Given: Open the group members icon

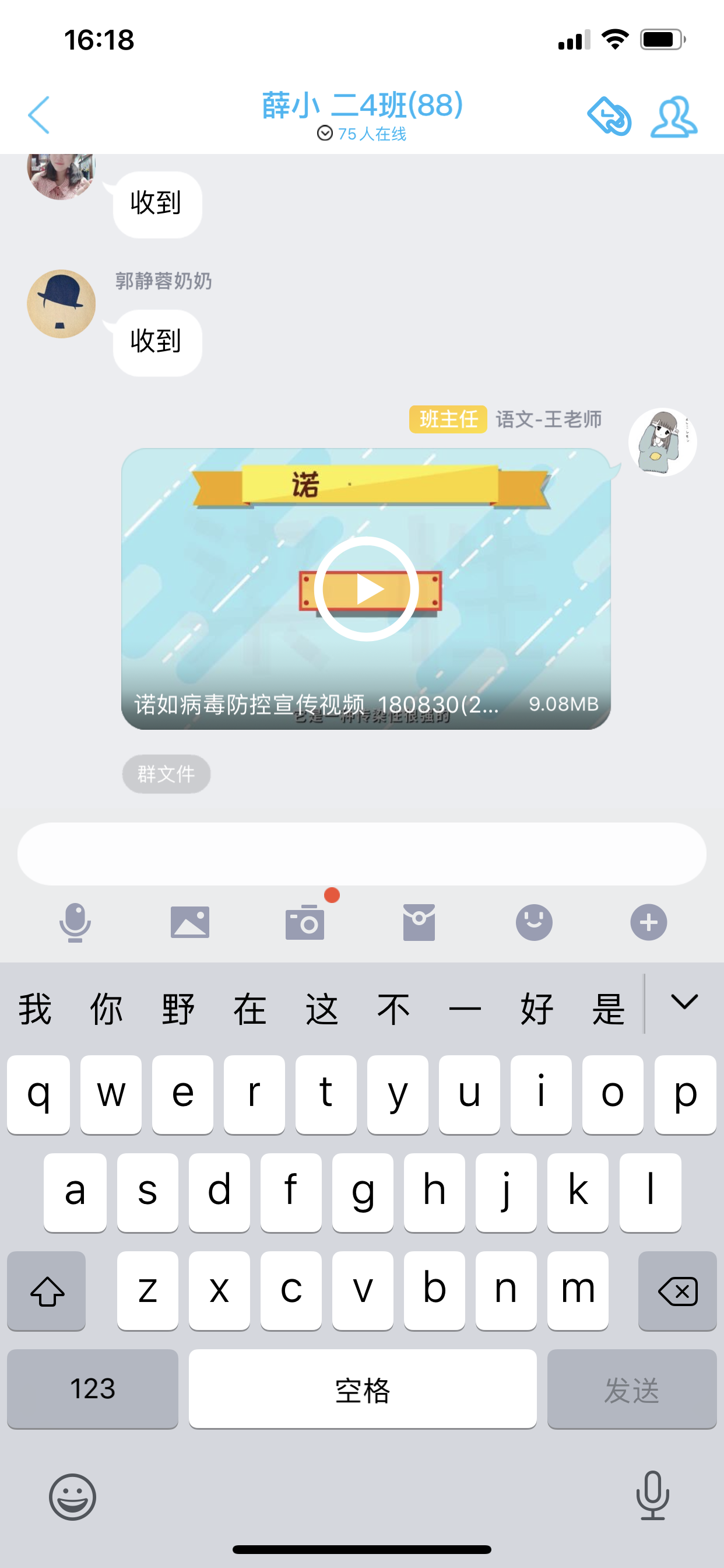Looking at the screenshot, I should tap(673, 116).
